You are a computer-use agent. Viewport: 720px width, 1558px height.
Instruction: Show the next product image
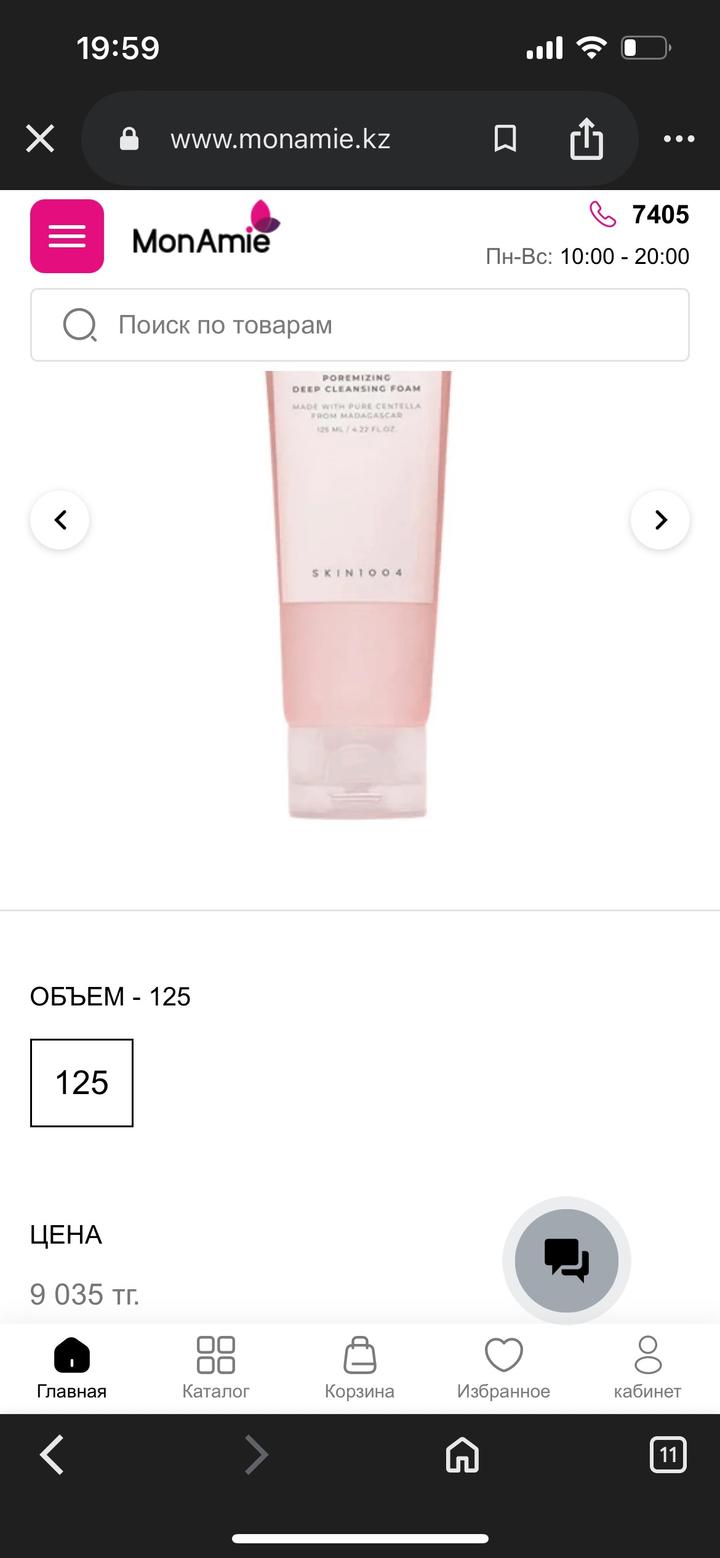[660, 520]
